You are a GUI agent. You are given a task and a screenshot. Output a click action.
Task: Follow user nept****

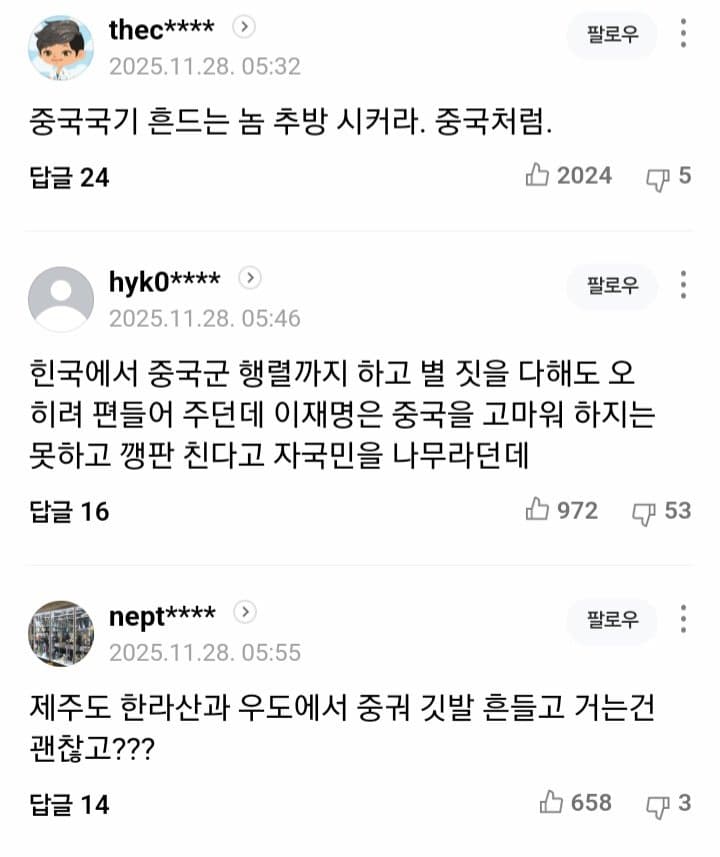click(612, 620)
